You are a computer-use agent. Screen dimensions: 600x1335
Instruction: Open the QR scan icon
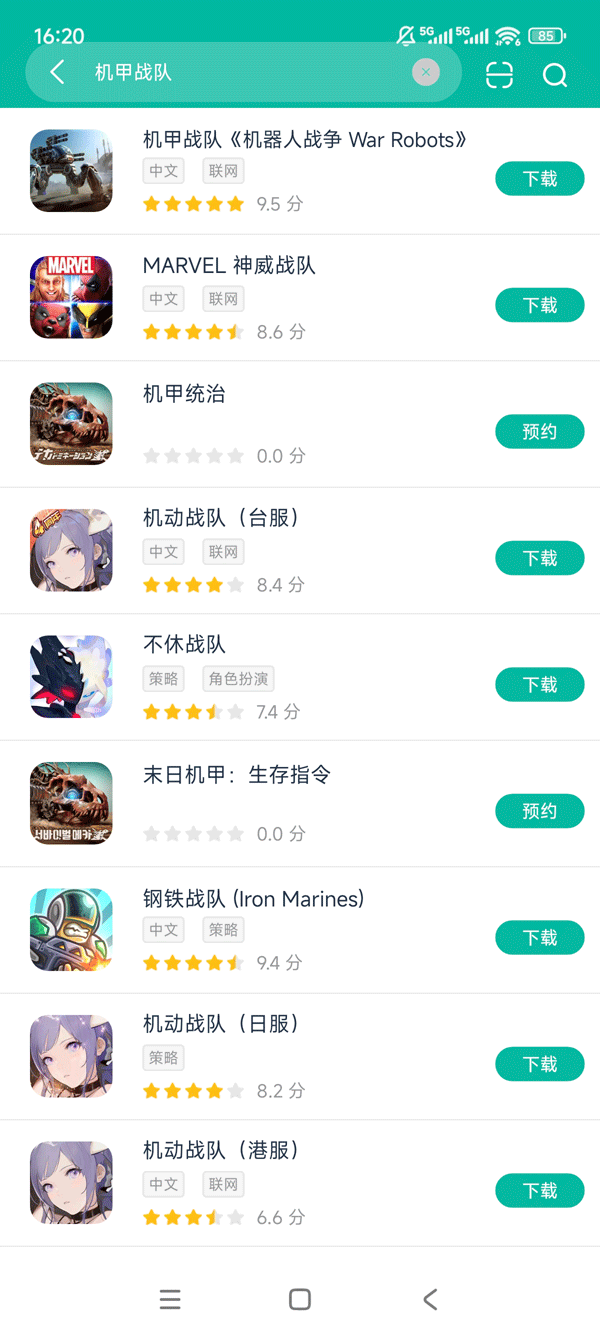click(499, 75)
